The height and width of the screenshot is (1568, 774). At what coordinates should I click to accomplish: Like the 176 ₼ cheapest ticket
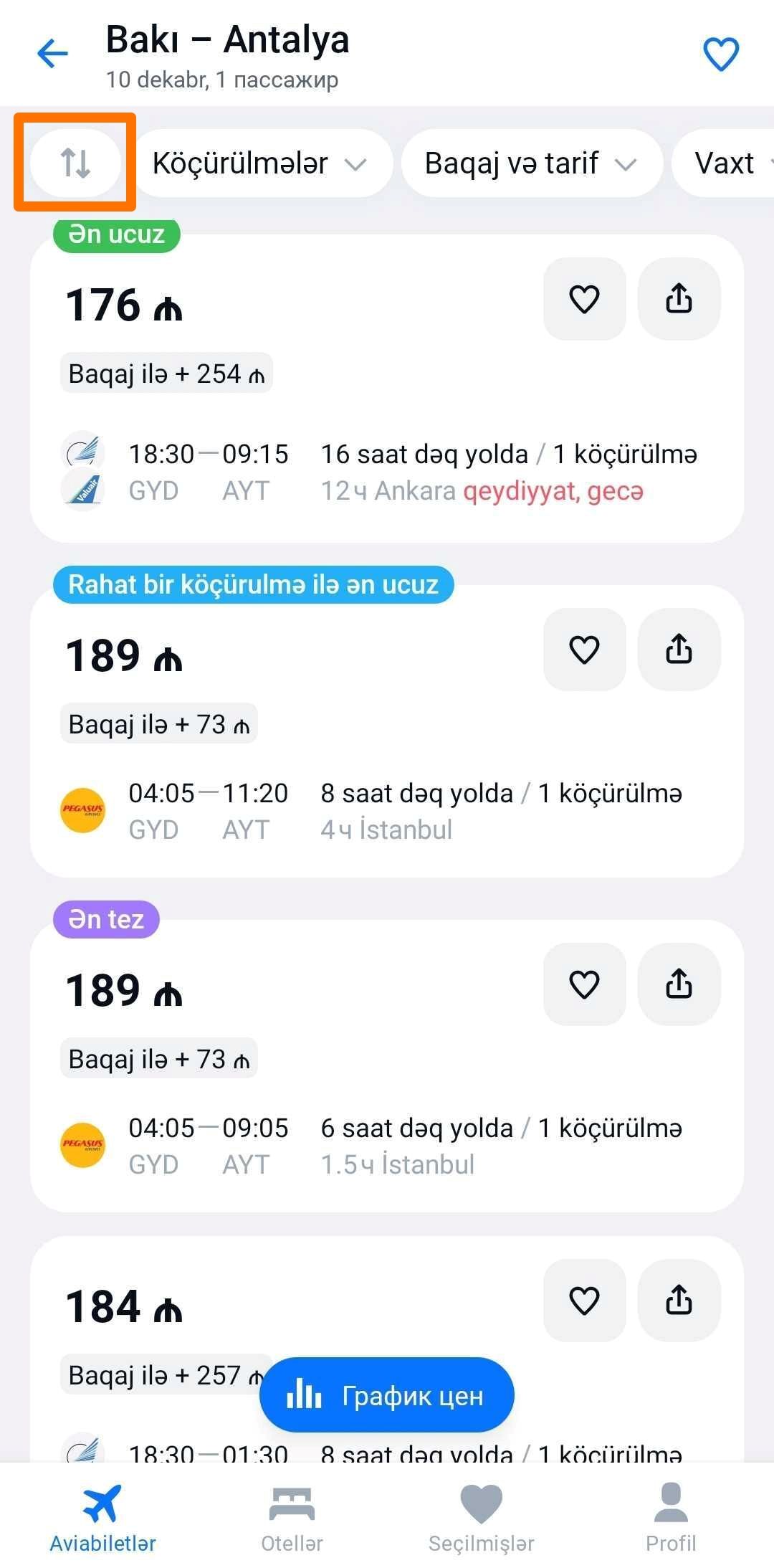pos(584,299)
